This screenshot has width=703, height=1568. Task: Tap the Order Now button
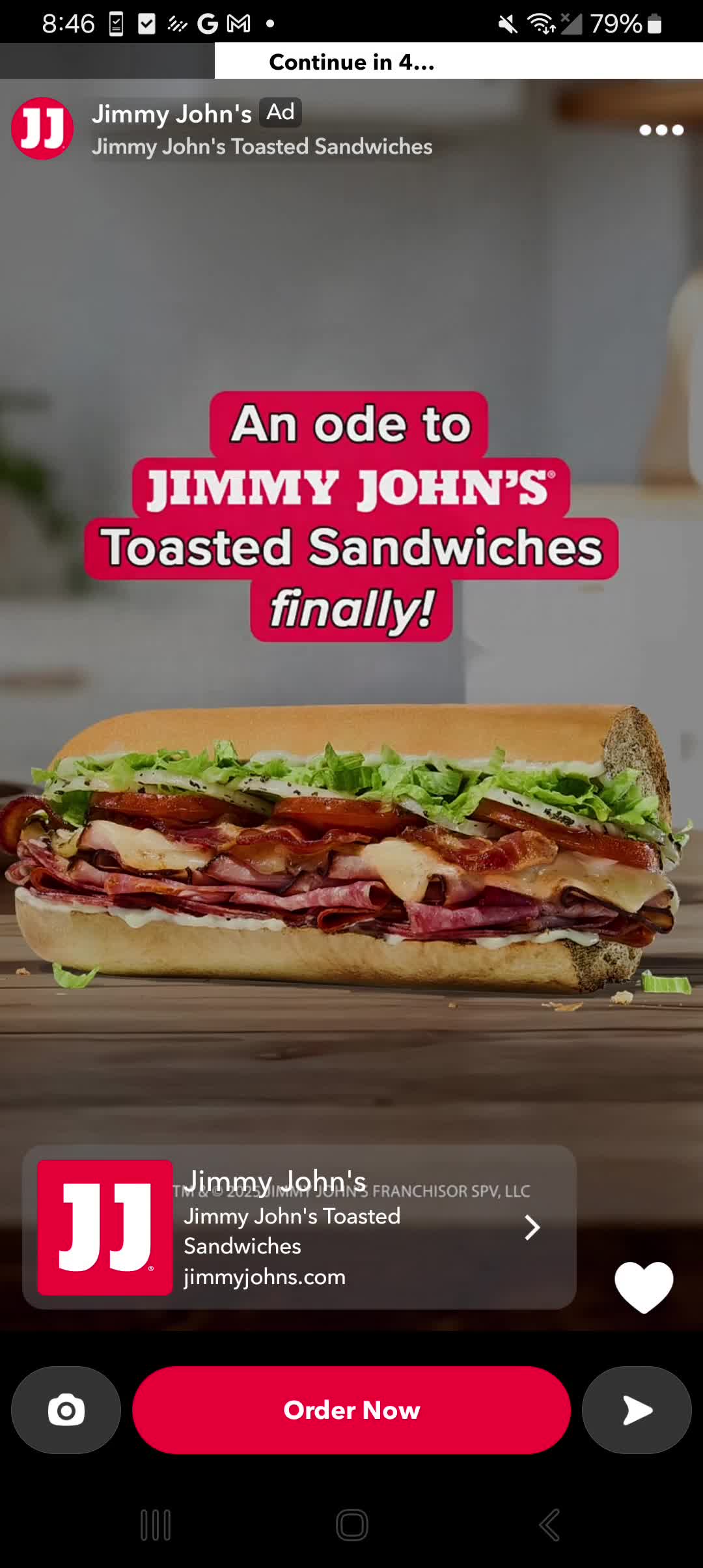click(x=351, y=1410)
